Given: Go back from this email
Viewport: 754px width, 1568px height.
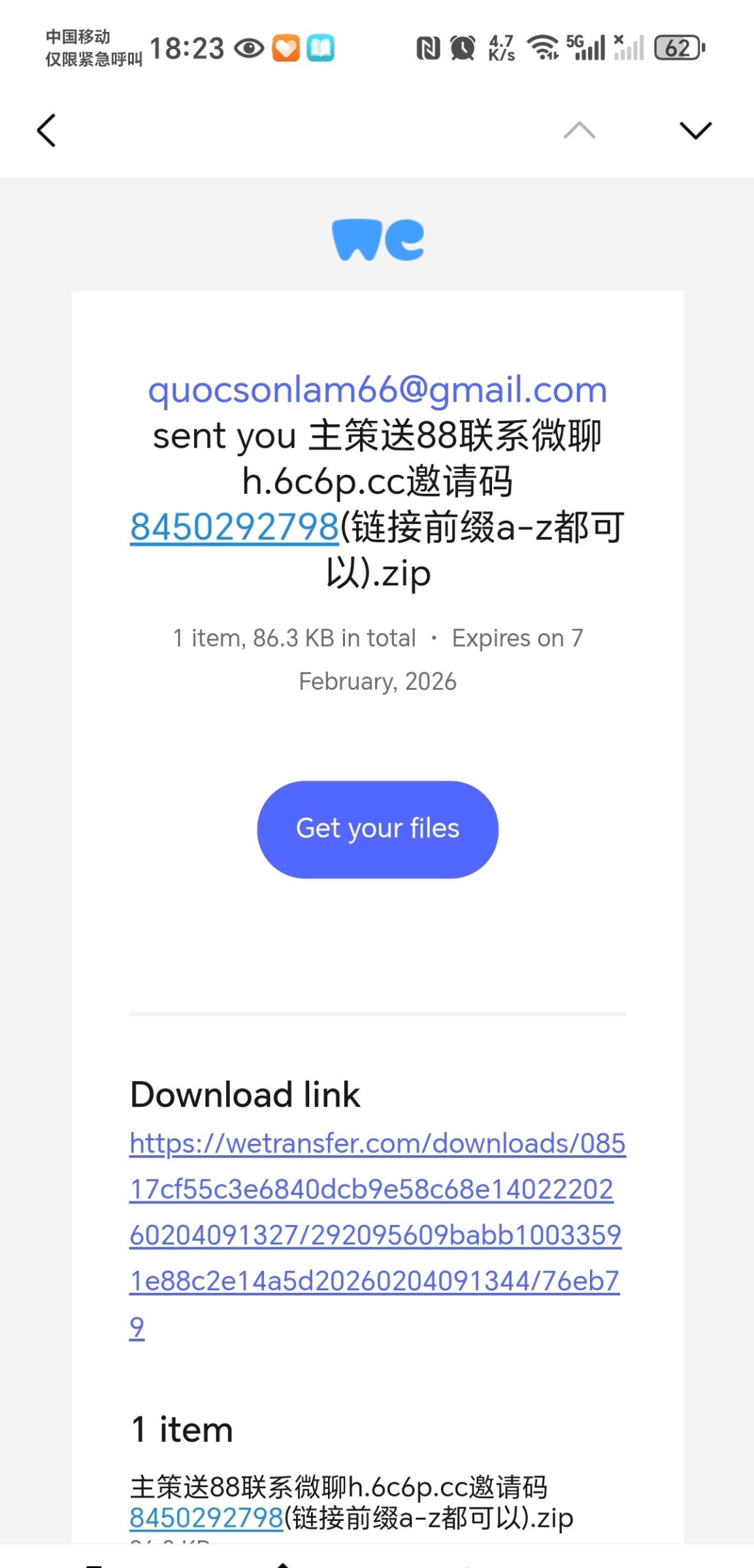Looking at the screenshot, I should [x=46, y=131].
